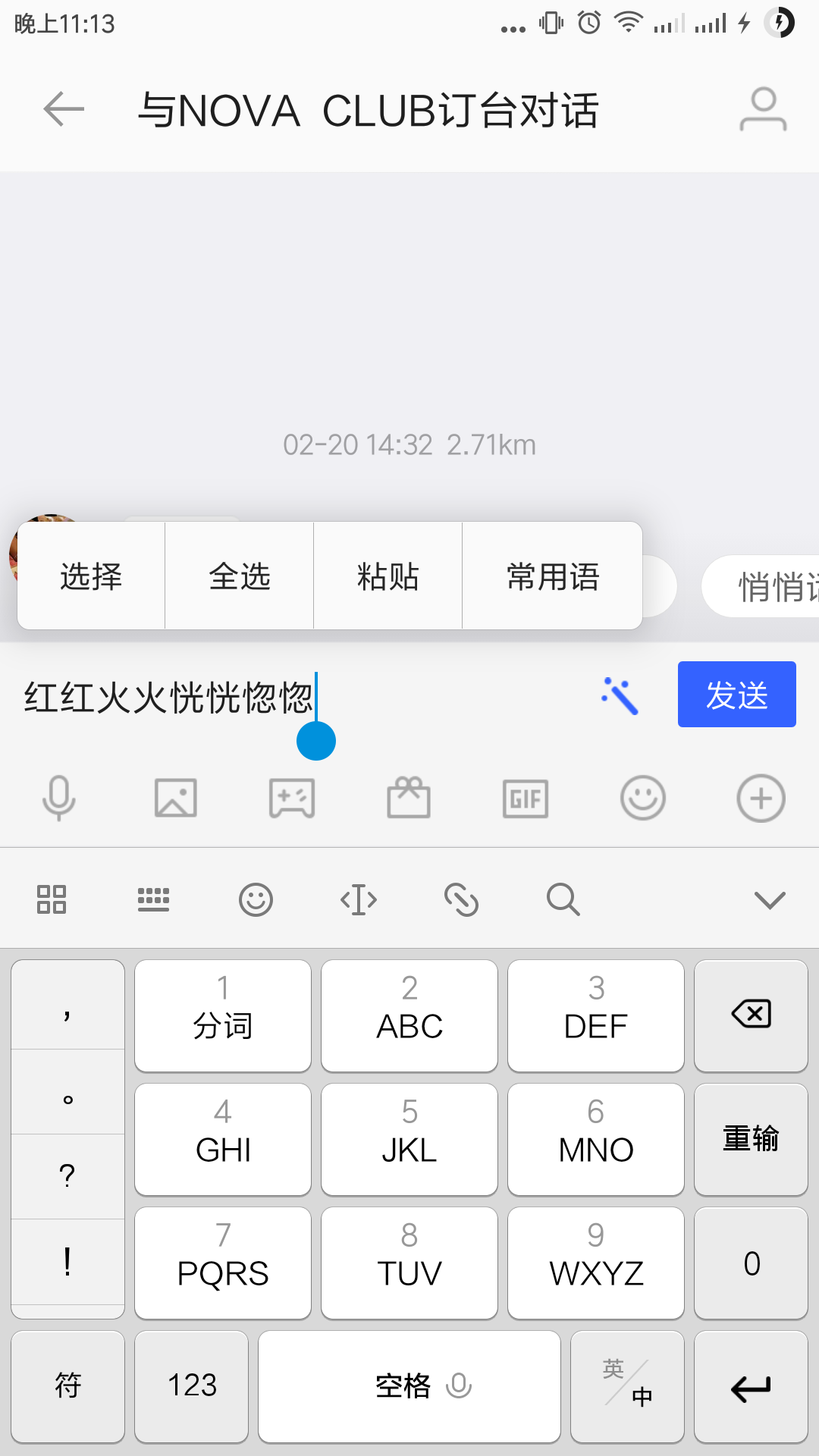Switch keyboard language with 英/中 key

(x=627, y=1385)
